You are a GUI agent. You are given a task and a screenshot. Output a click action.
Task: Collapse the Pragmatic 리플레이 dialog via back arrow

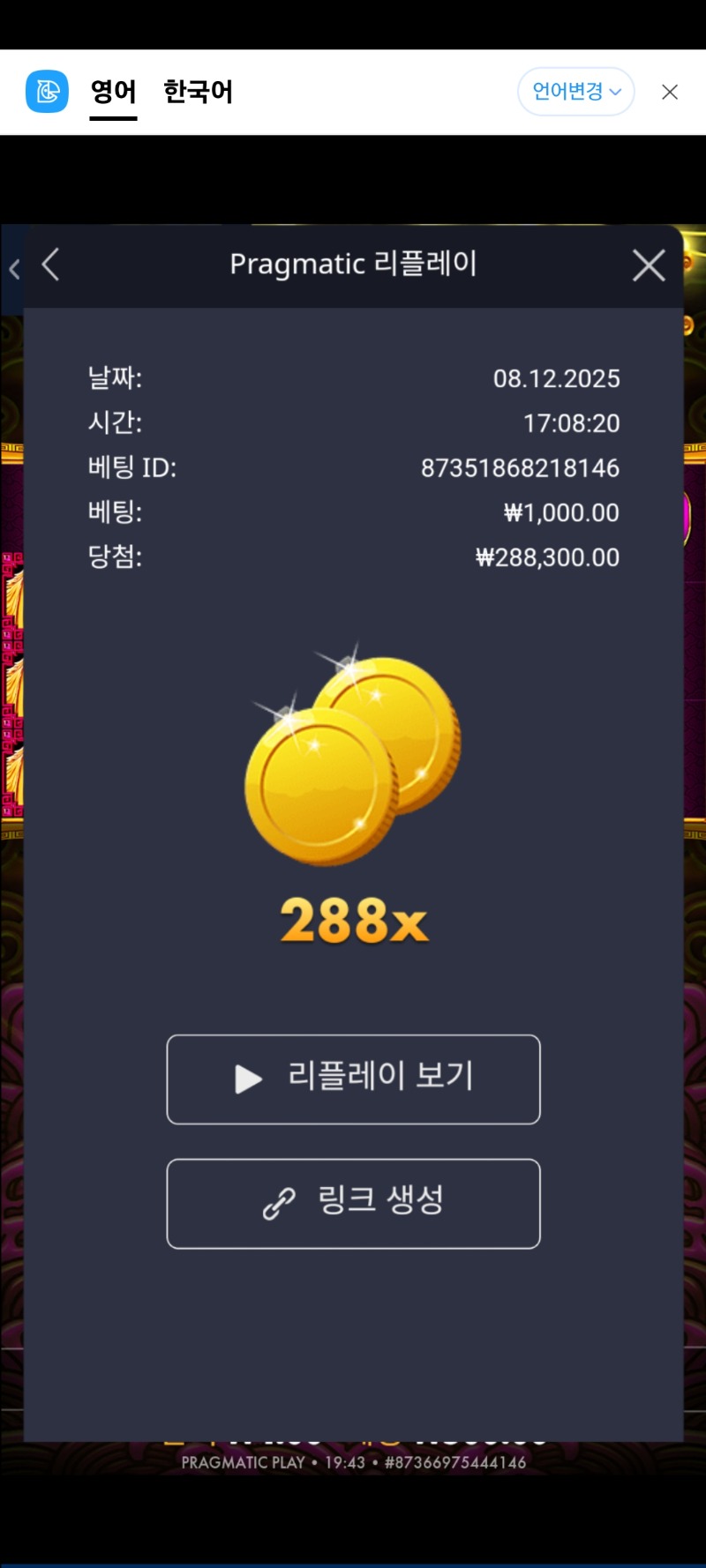50,265
